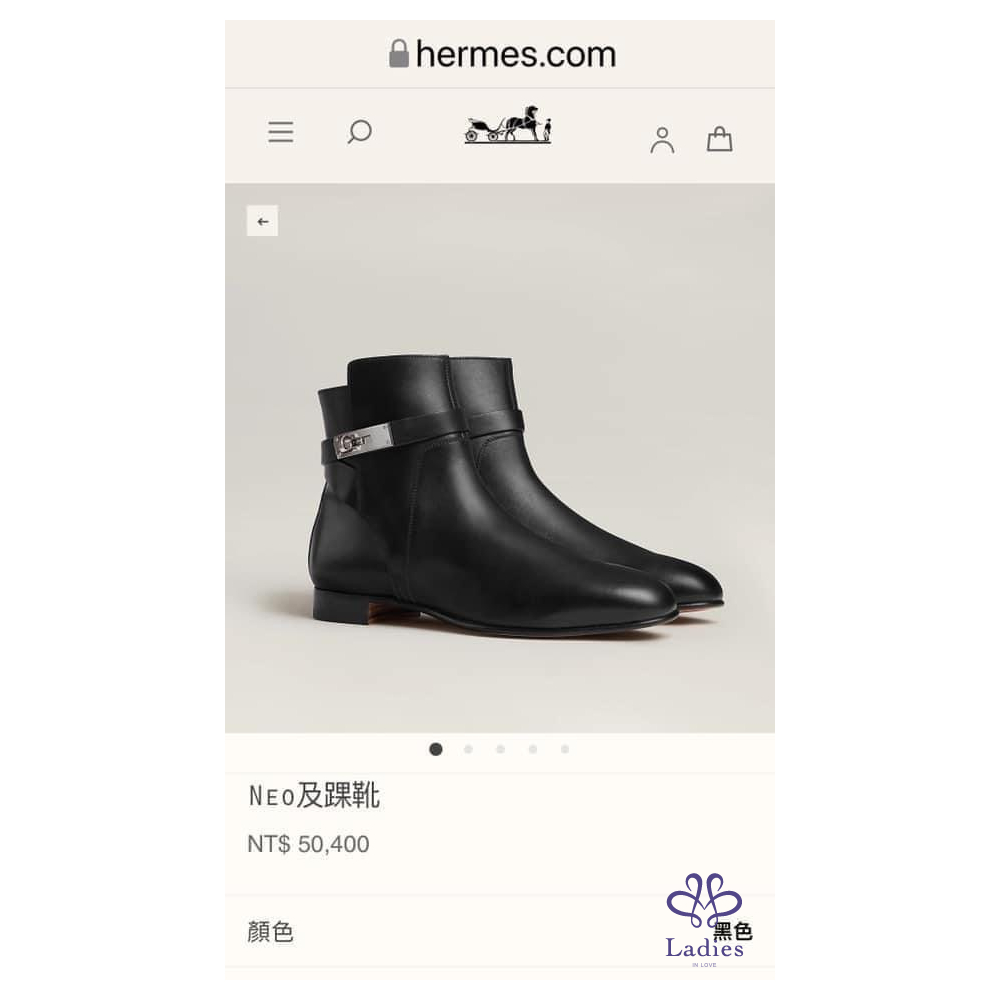The height and width of the screenshot is (1000, 1000).
Task: Tap the hermes.com address bar
Action: (502, 54)
